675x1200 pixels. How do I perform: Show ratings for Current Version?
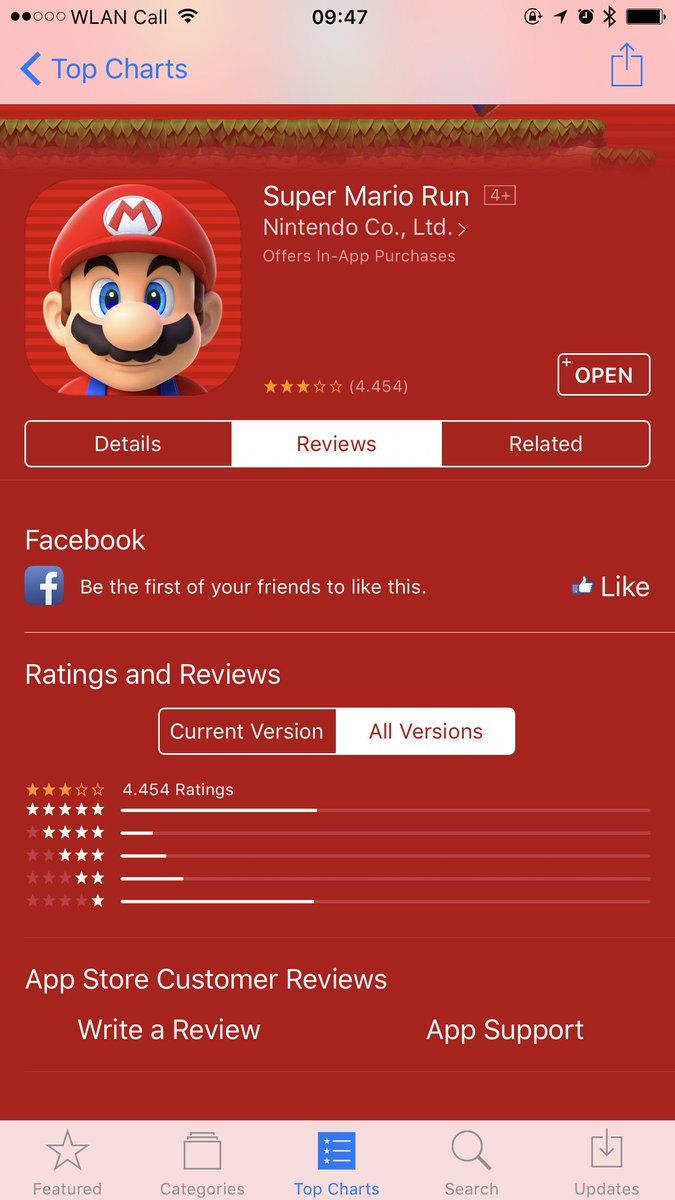coord(247,731)
